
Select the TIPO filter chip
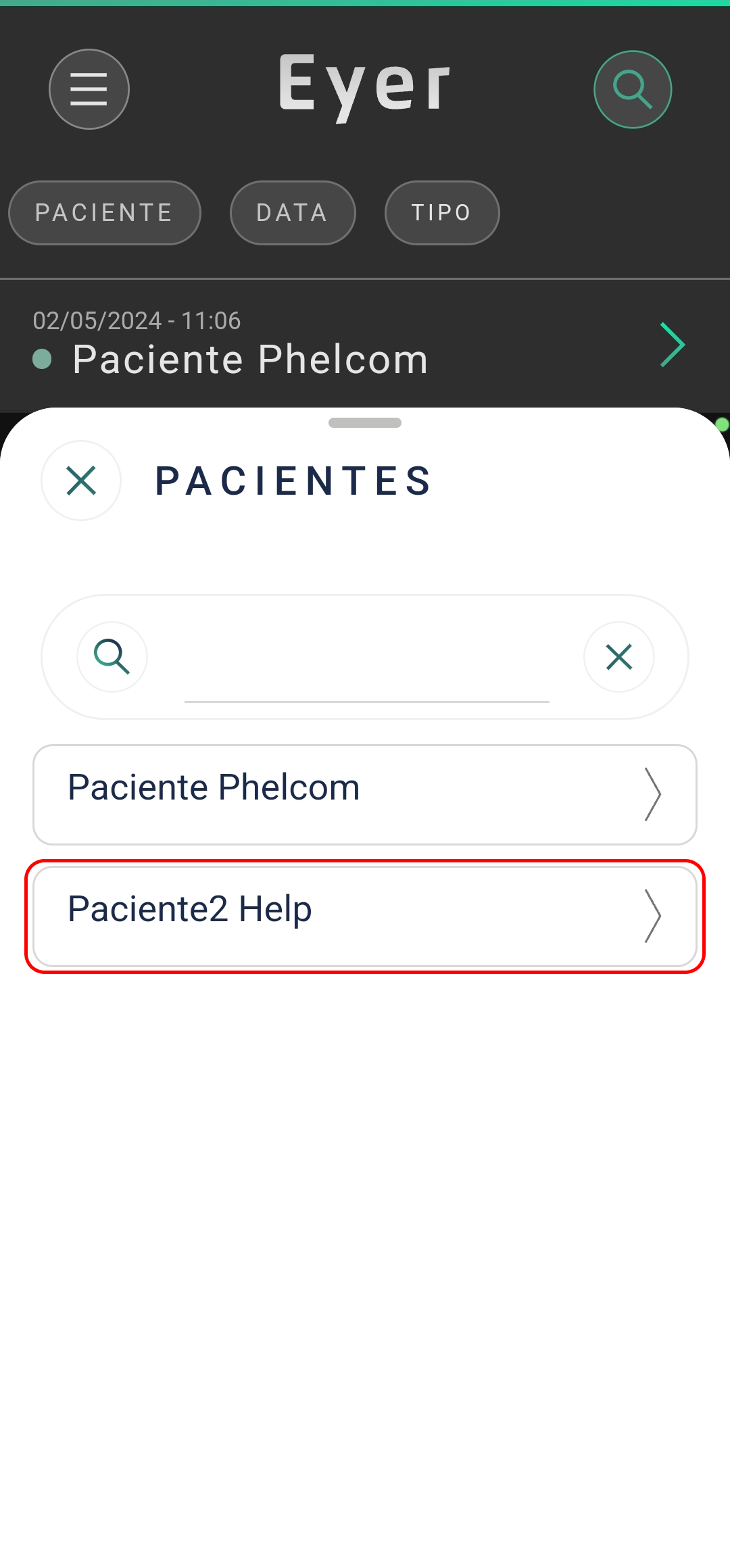pos(442,213)
